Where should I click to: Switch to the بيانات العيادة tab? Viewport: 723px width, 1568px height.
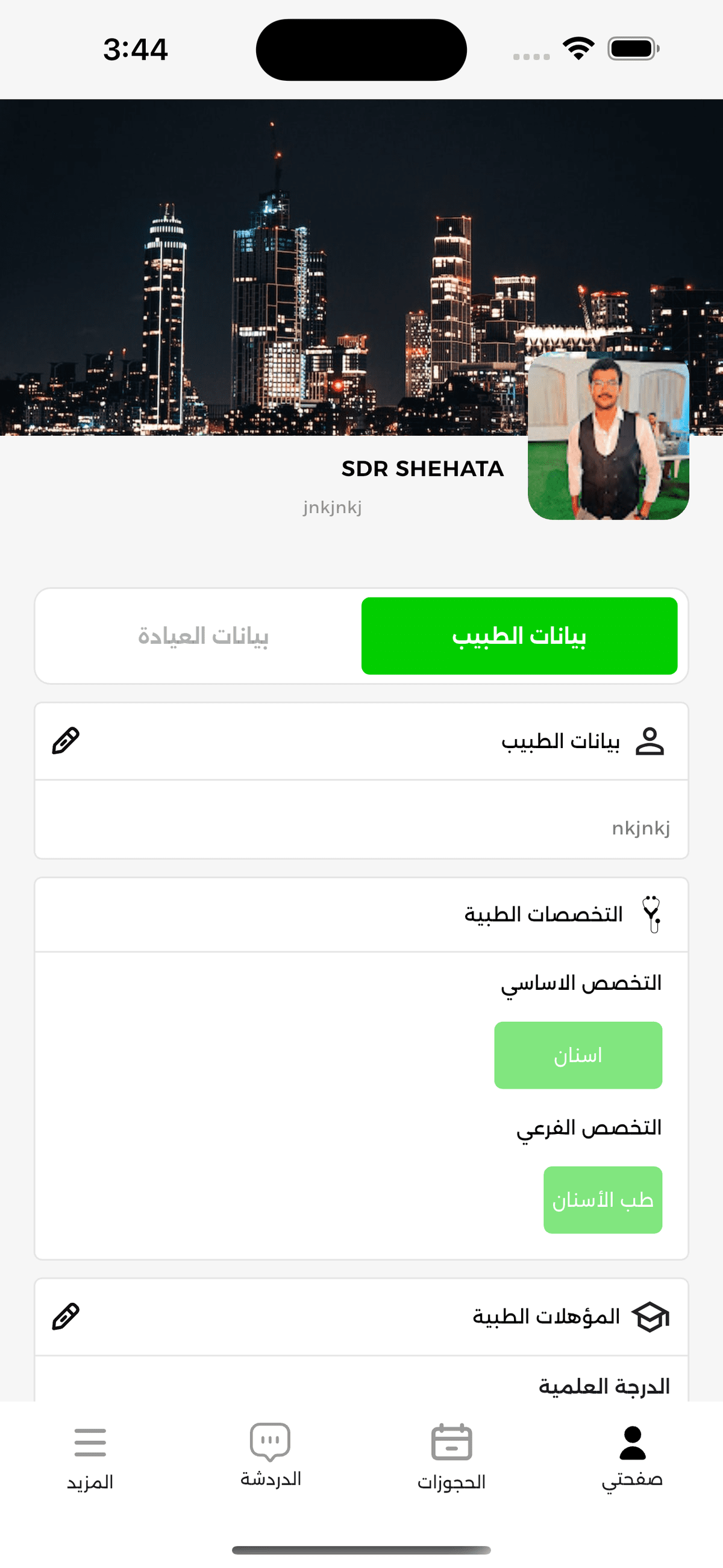click(202, 636)
